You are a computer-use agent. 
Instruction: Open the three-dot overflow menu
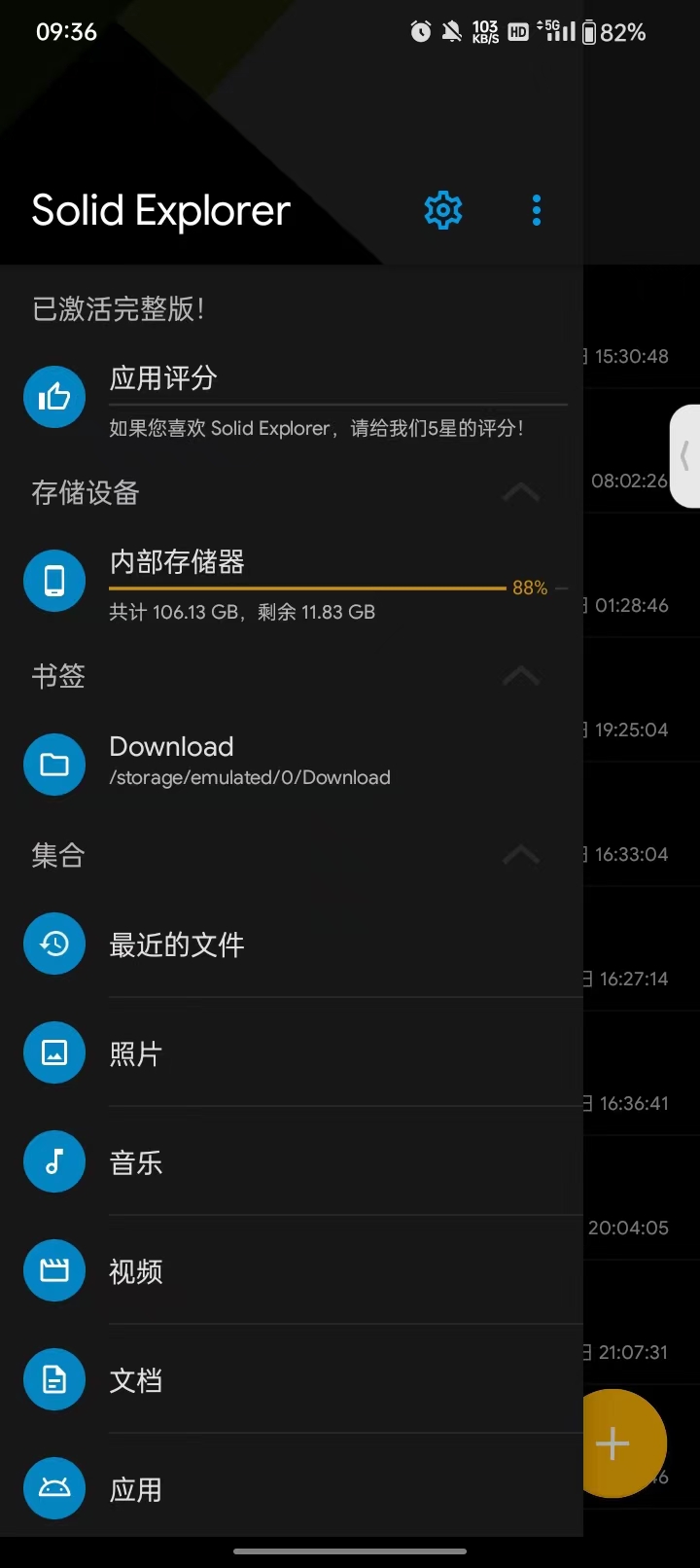pyautogui.click(x=536, y=209)
